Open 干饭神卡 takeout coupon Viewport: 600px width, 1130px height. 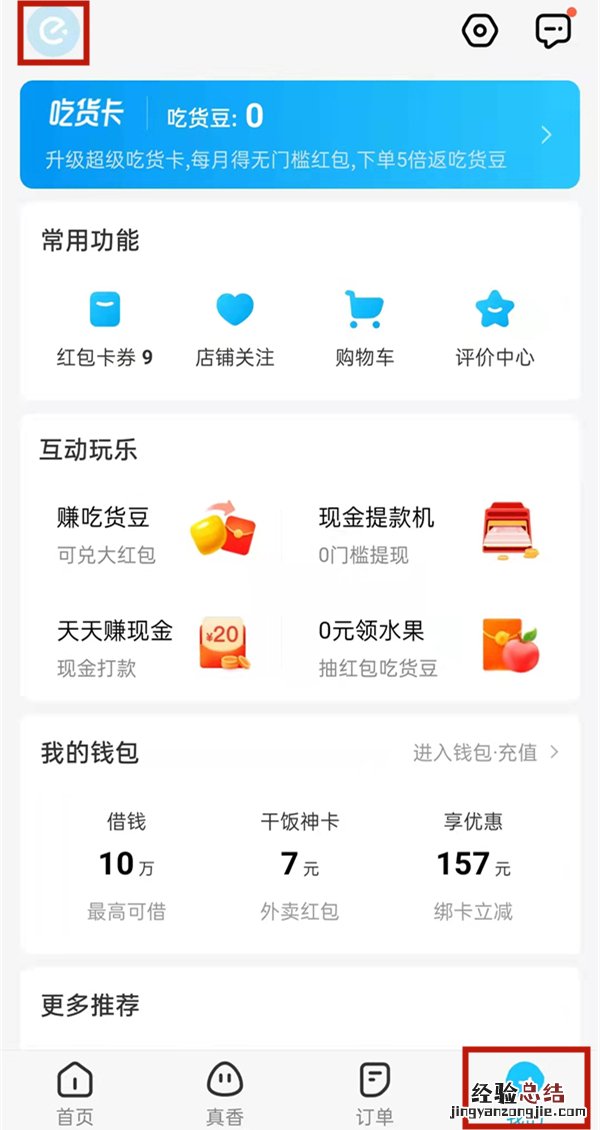(x=299, y=865)
